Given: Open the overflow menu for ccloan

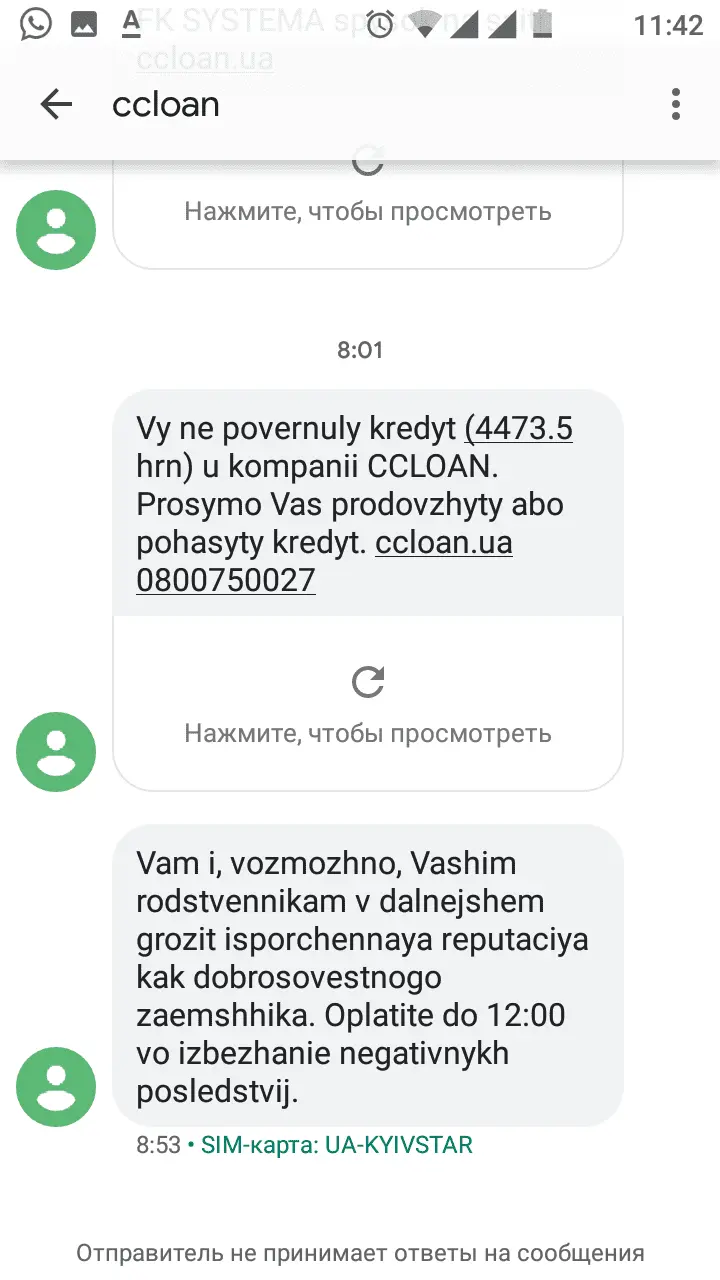Looking at the screenshot, I should [676, 104].
